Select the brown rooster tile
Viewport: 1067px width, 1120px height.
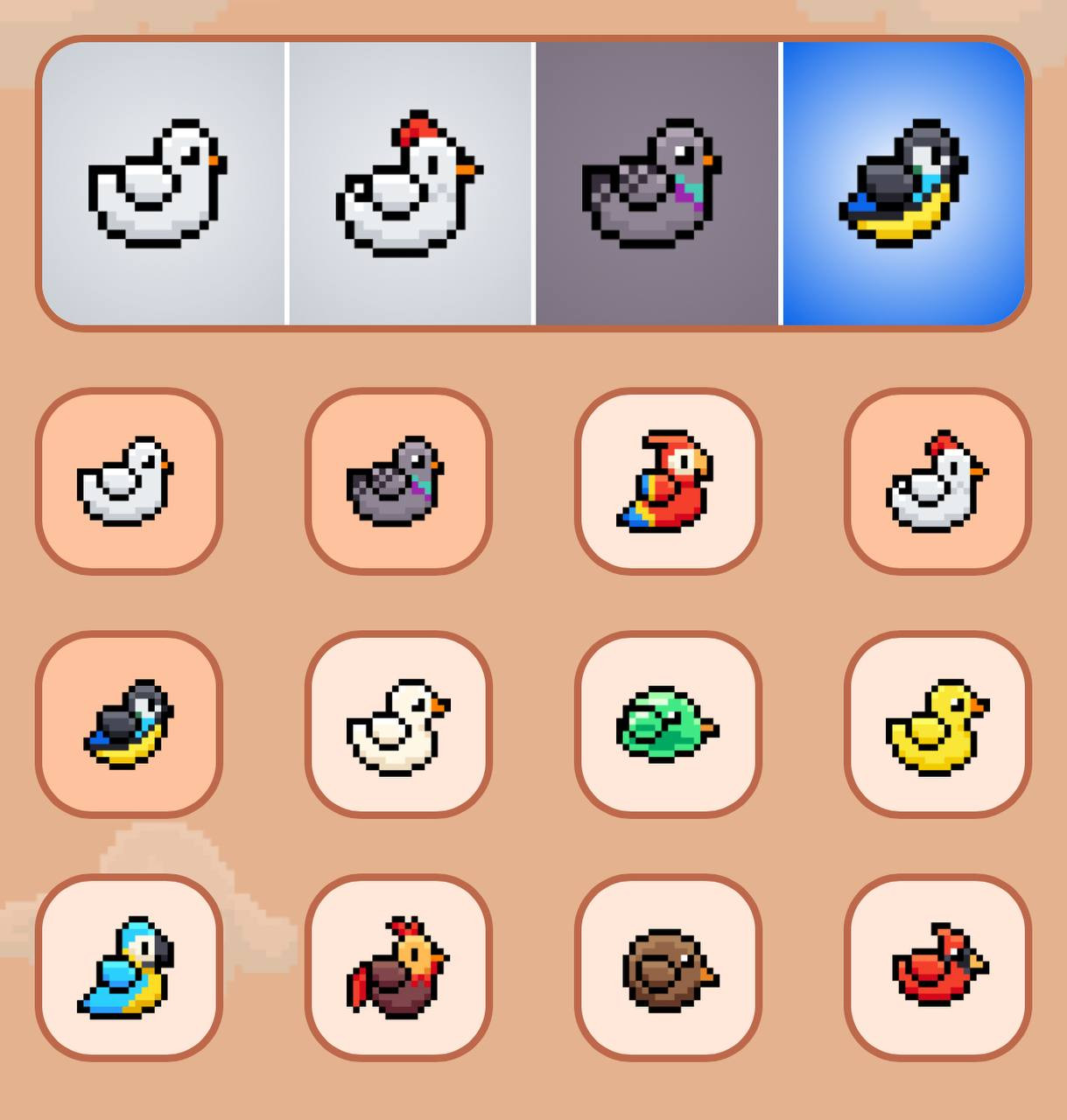[x=398, y=968]
